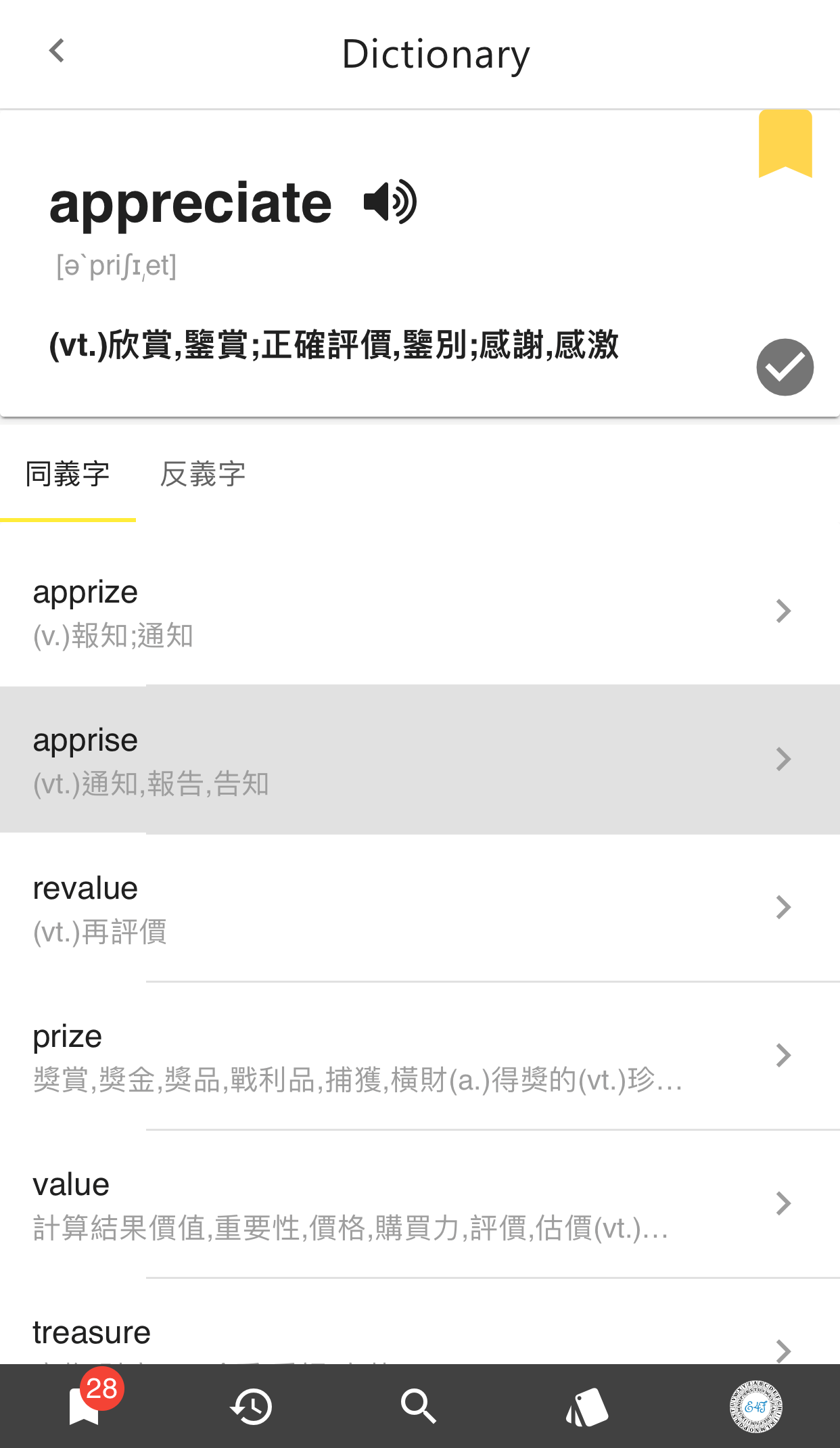The width and height of the screenshot is (840, 1448).
Task: Open the circular alphabet logo tab
Action: (755, 1407)
